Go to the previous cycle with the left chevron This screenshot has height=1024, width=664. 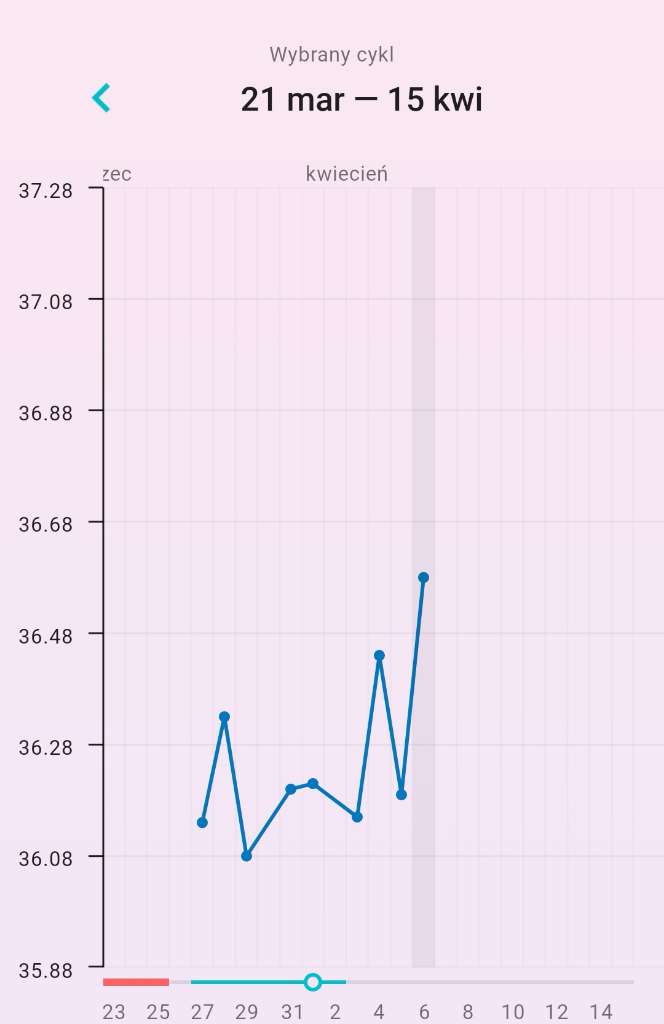click(101, 98)
